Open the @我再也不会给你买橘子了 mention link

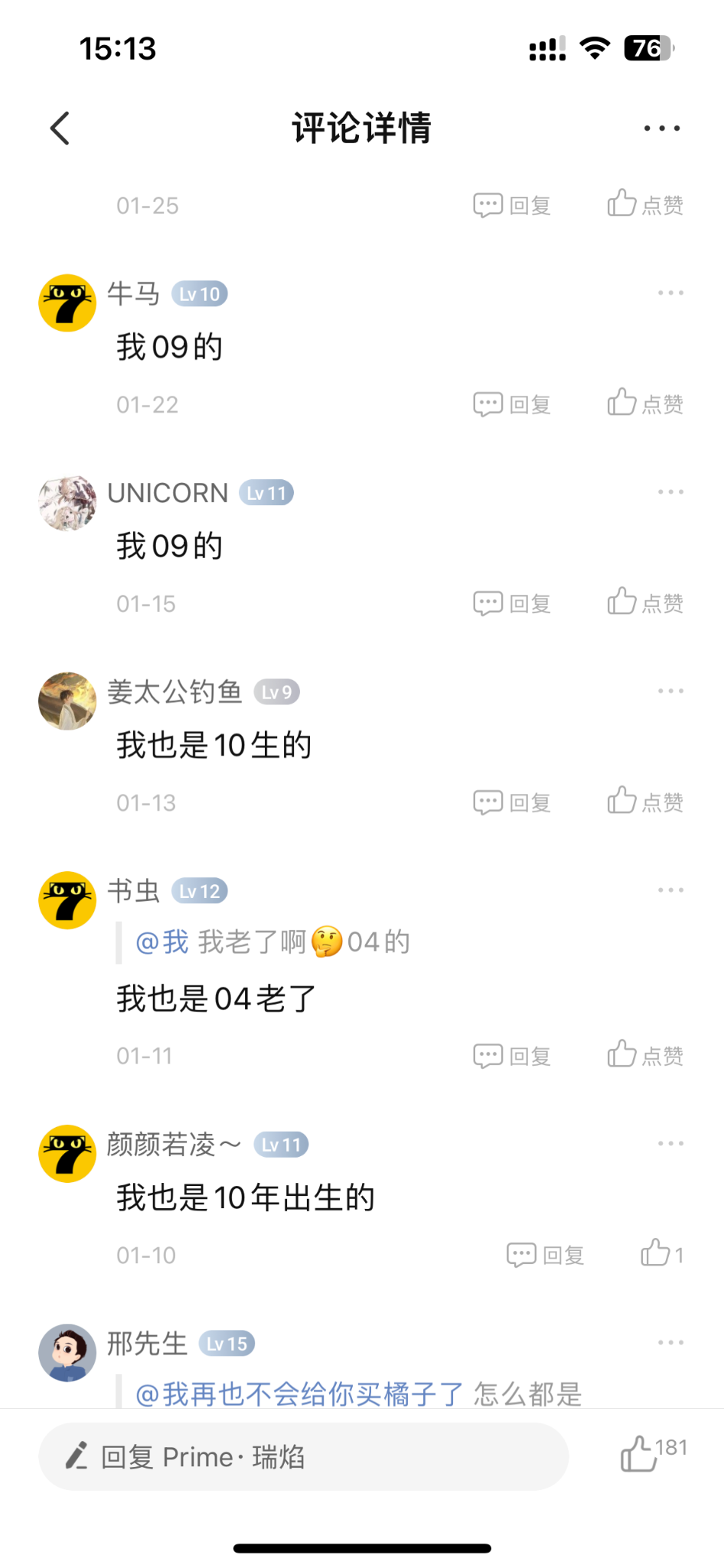tap(300, 1394)
